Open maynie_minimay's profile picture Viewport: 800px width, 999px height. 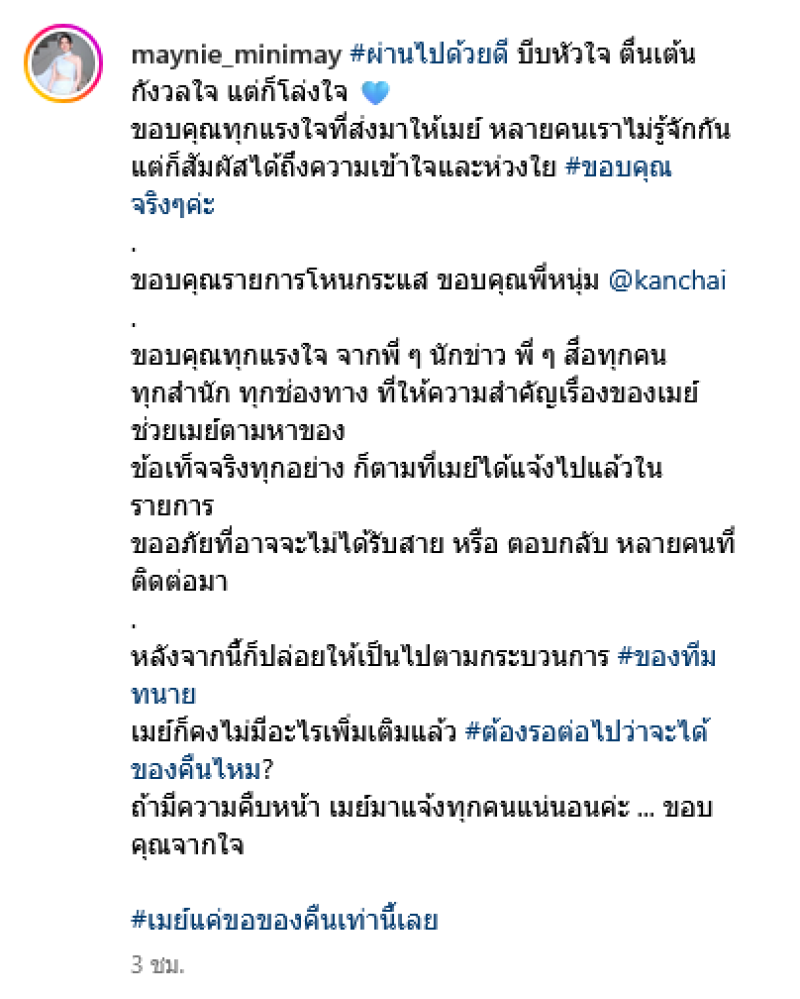(65, 68)
